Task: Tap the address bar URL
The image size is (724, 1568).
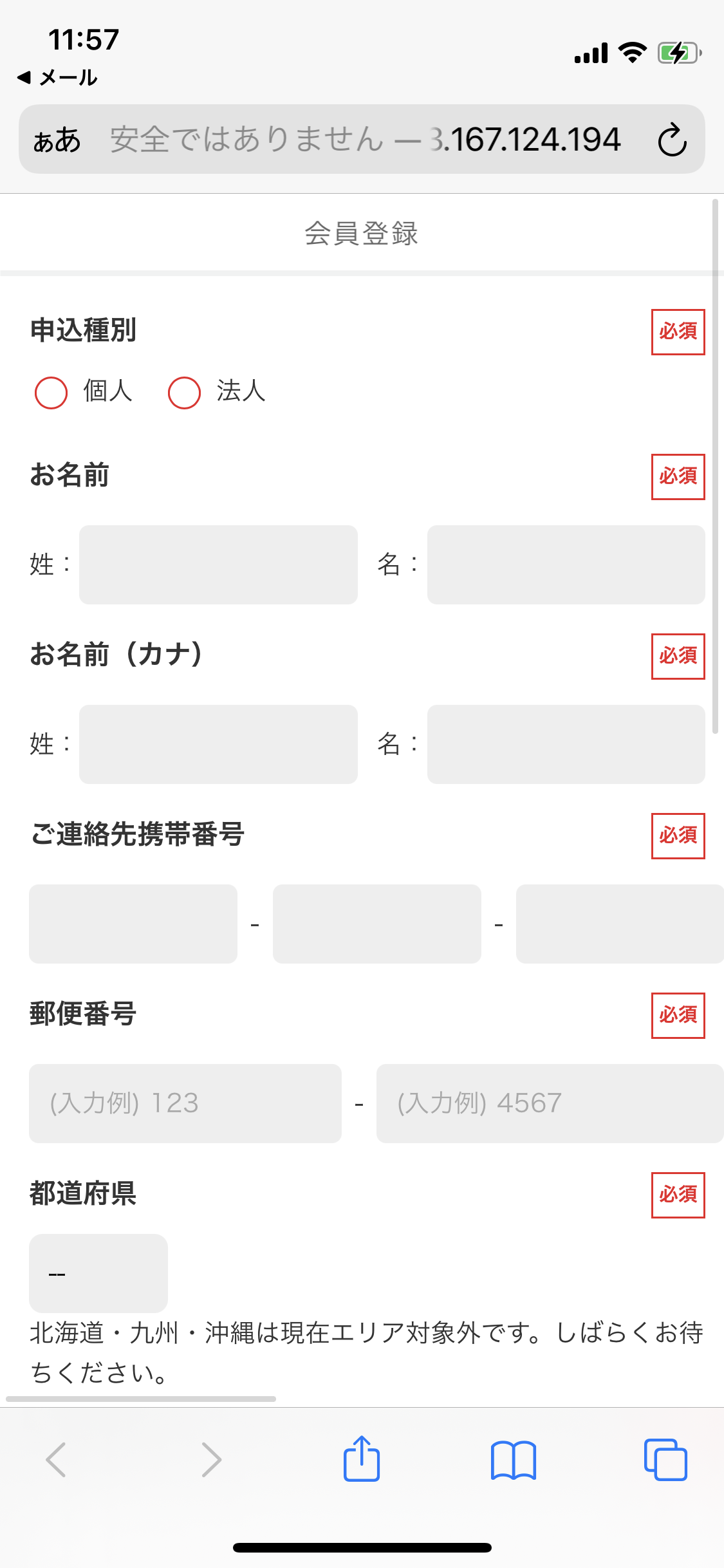Action: 366,139
